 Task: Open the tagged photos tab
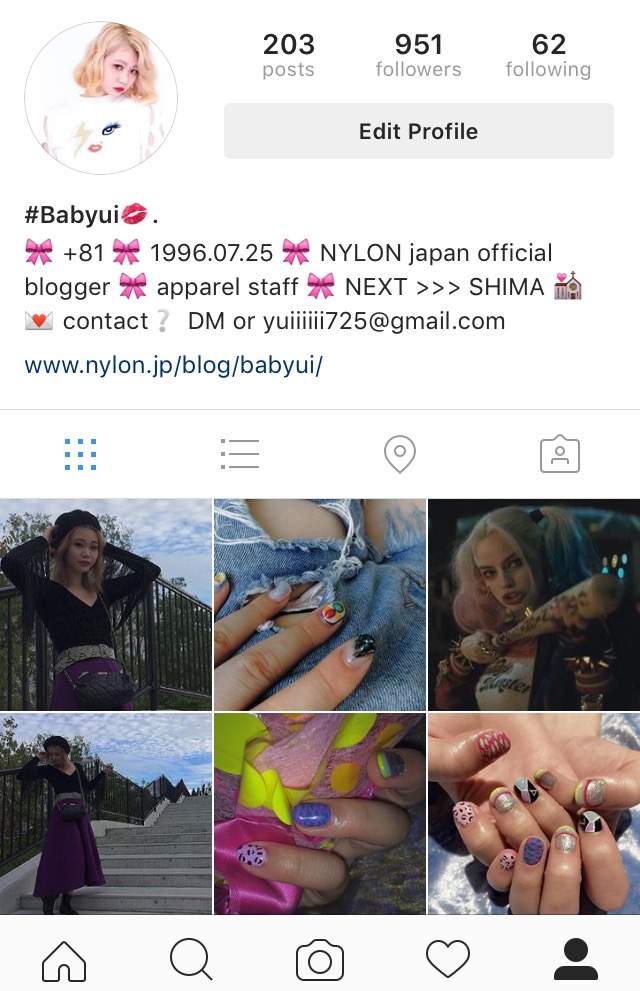(x=560, y=454)
